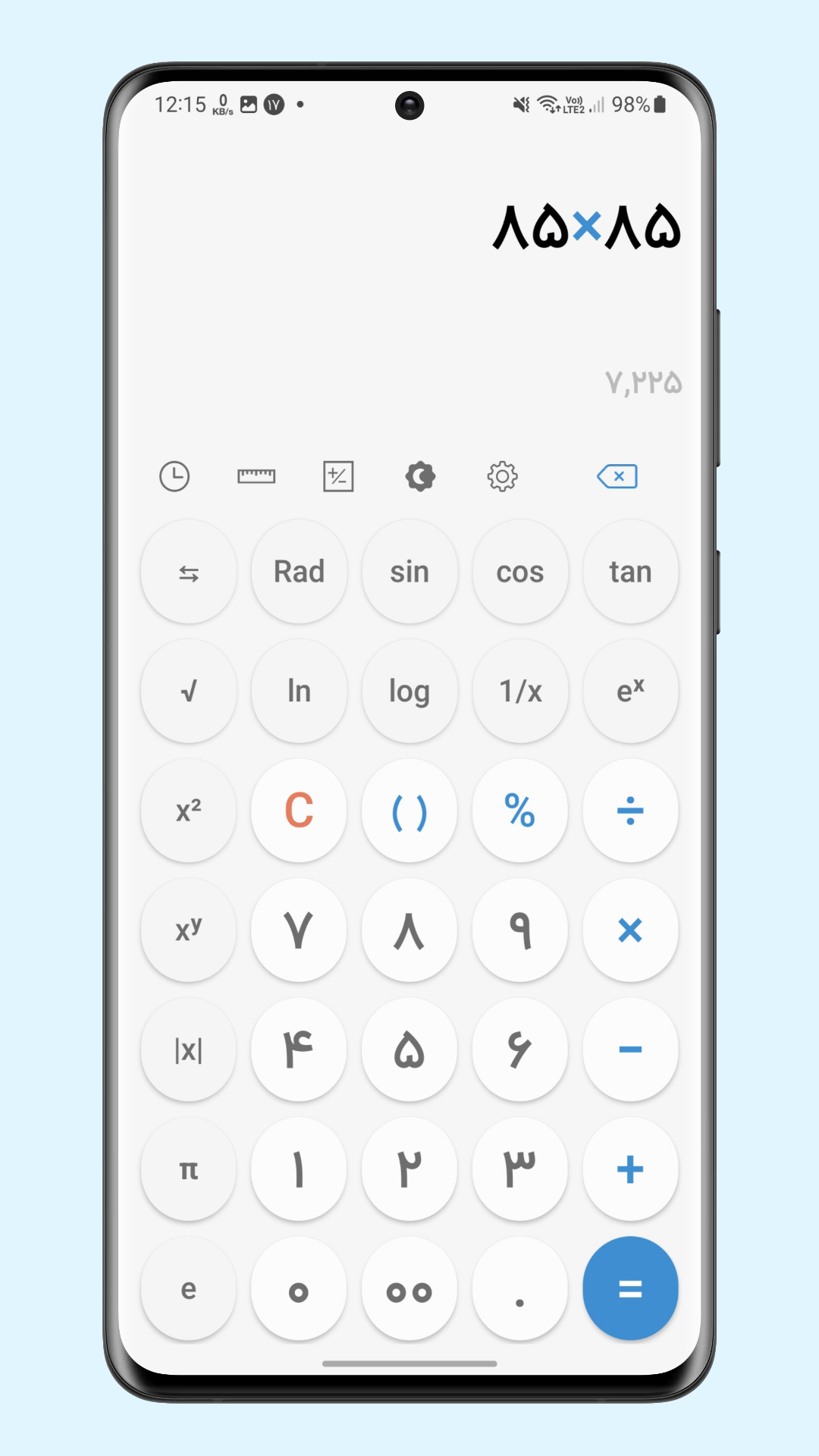Insert the tan function

pyautogui.click(x=630, y=572)
